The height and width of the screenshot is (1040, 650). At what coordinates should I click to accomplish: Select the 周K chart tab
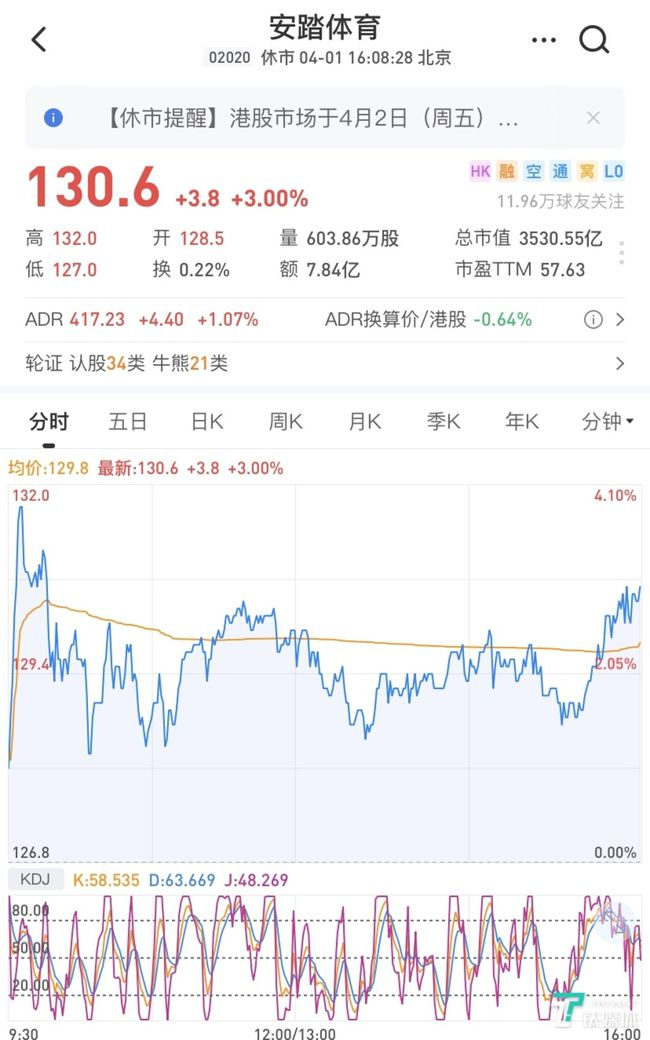click(x=285, y=422)
